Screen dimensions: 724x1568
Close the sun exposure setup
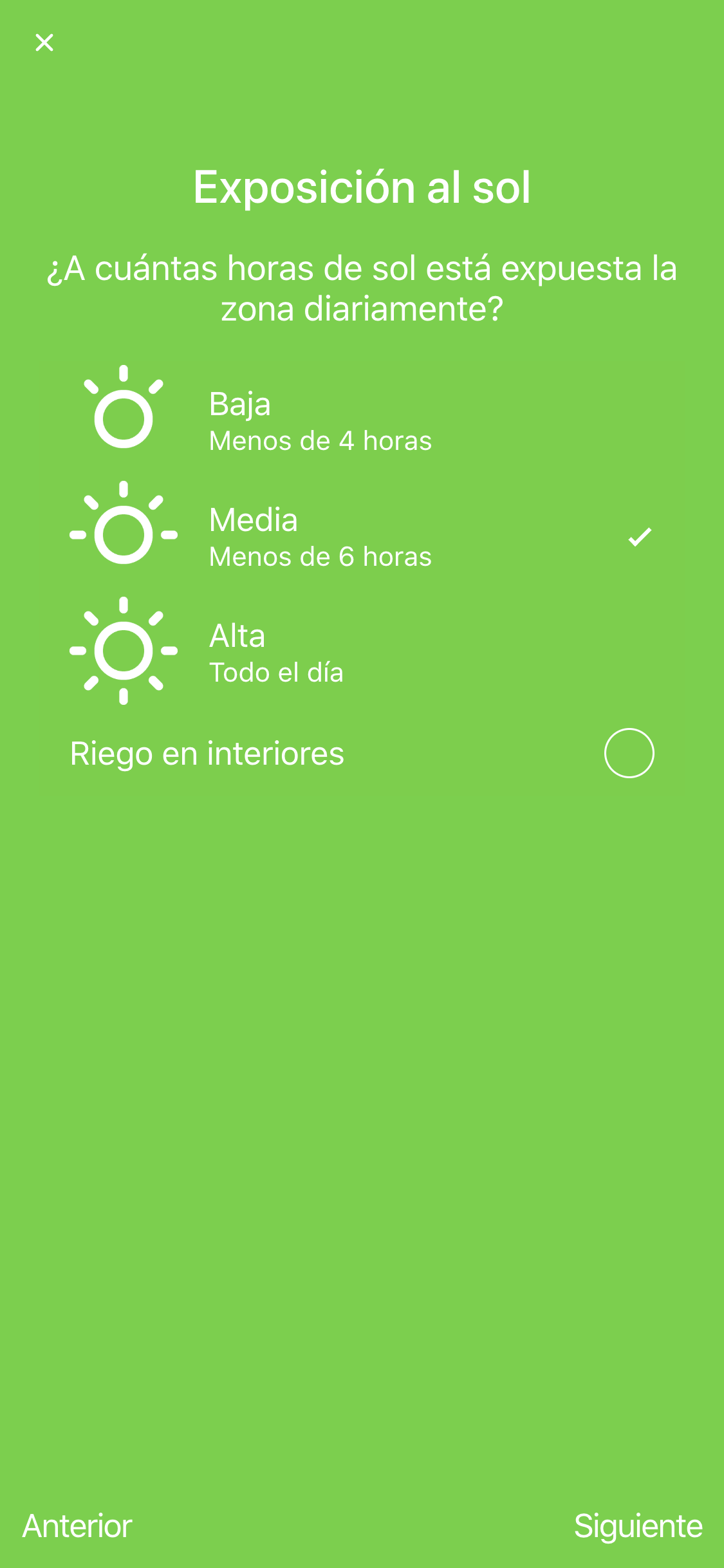point(44,42)
